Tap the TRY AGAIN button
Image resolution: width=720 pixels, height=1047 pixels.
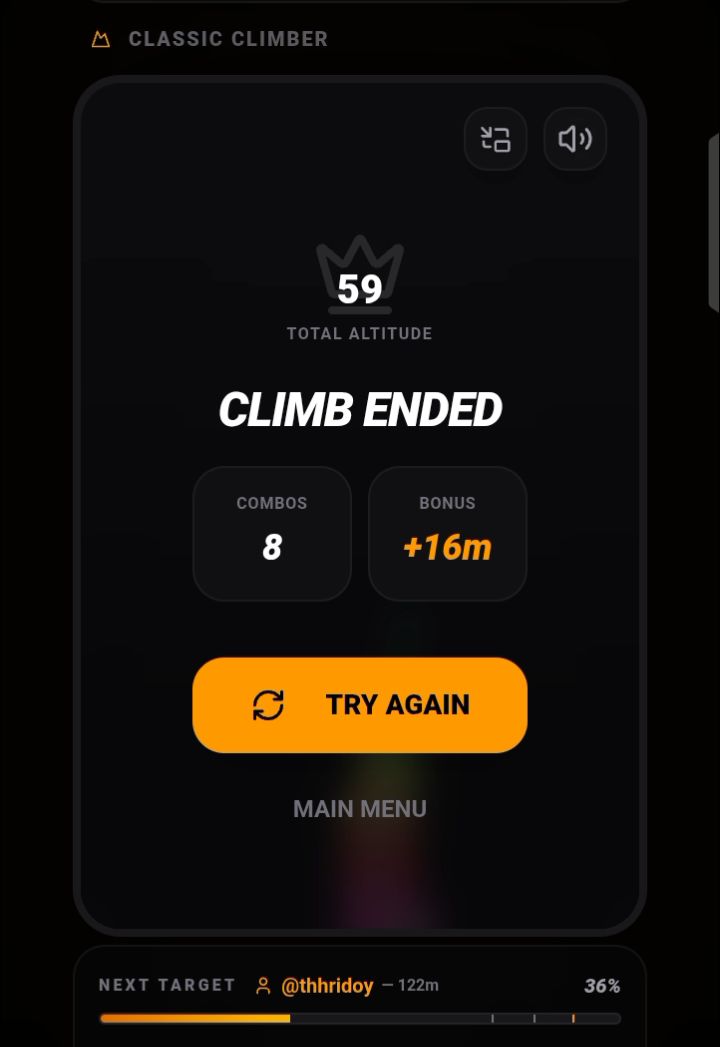360,705
